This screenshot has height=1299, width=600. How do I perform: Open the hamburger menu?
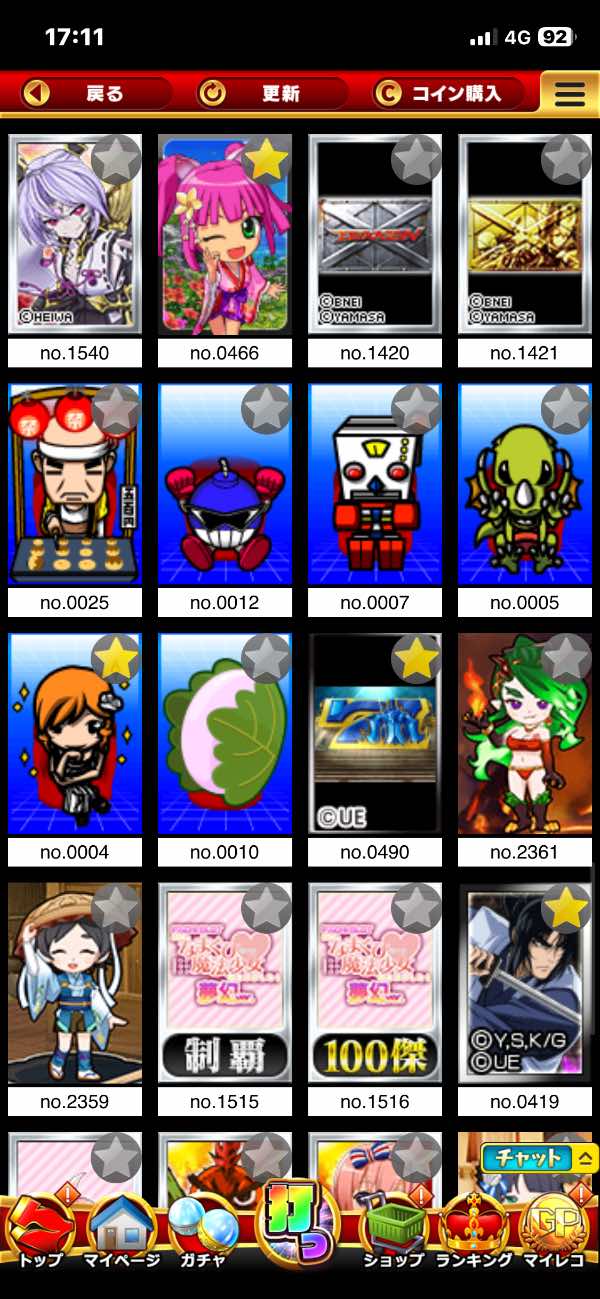pos(569,94)
